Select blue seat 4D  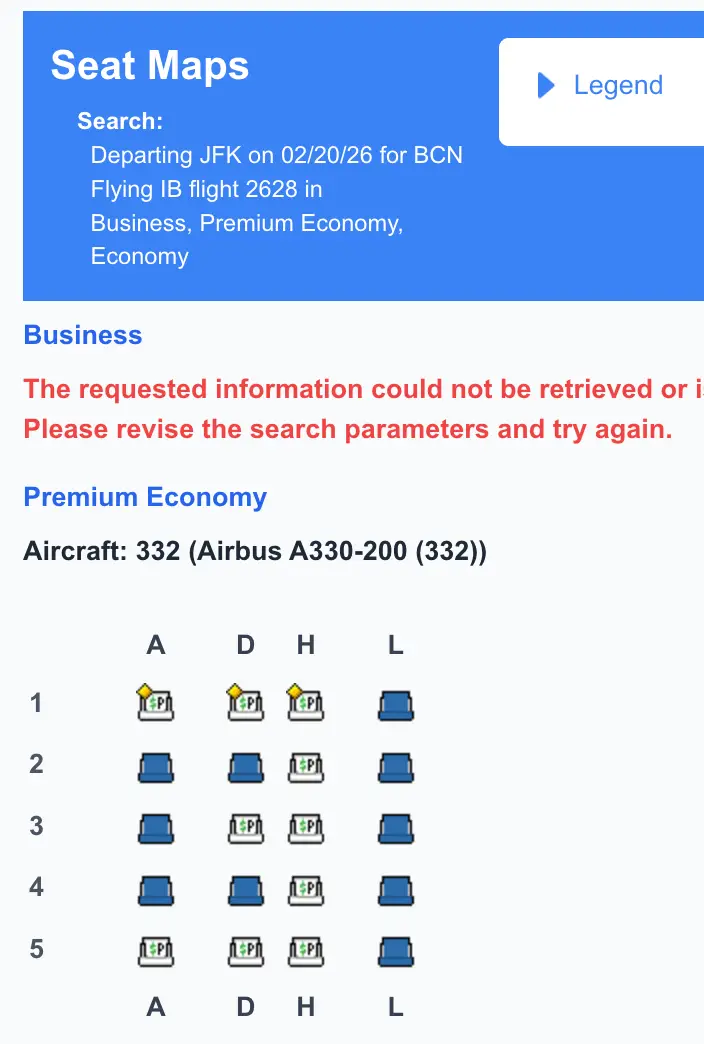[245, 890]
